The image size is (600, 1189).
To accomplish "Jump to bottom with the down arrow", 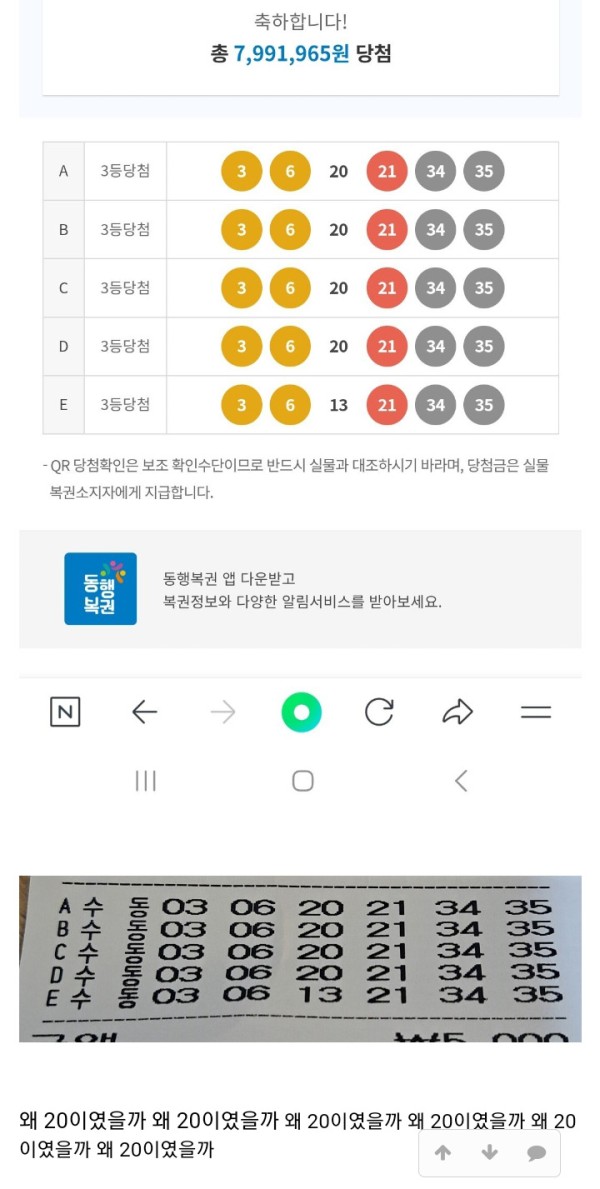I will [x=490, y=1153].
